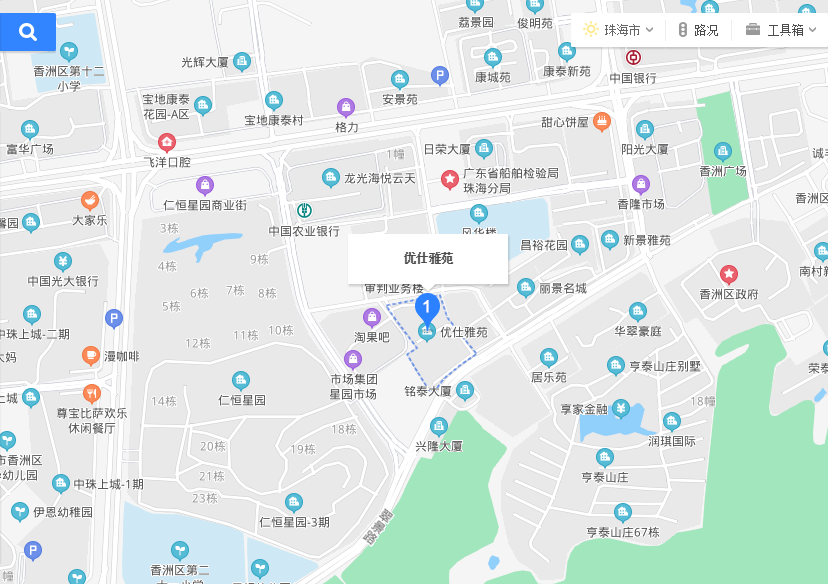Screen dimensions: 828x584
Task: Select the 铭泰大厦 map point
Action: pyautogui.click(x=464, y=390)
